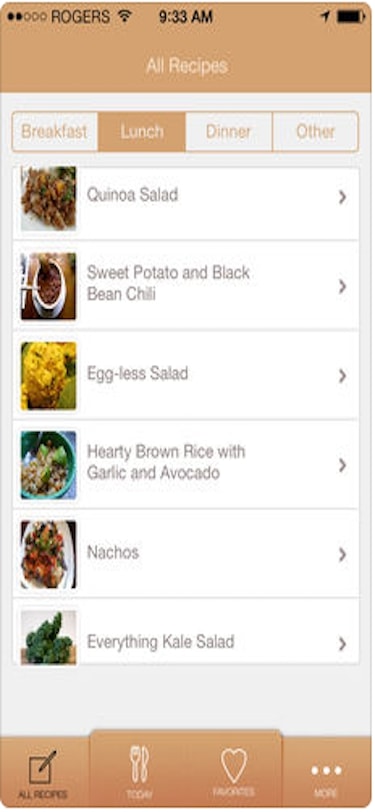Open Hearty Brown Rice with Garlic and Avocado
This screenshot has width=375, height=812.
coord(186,465)
